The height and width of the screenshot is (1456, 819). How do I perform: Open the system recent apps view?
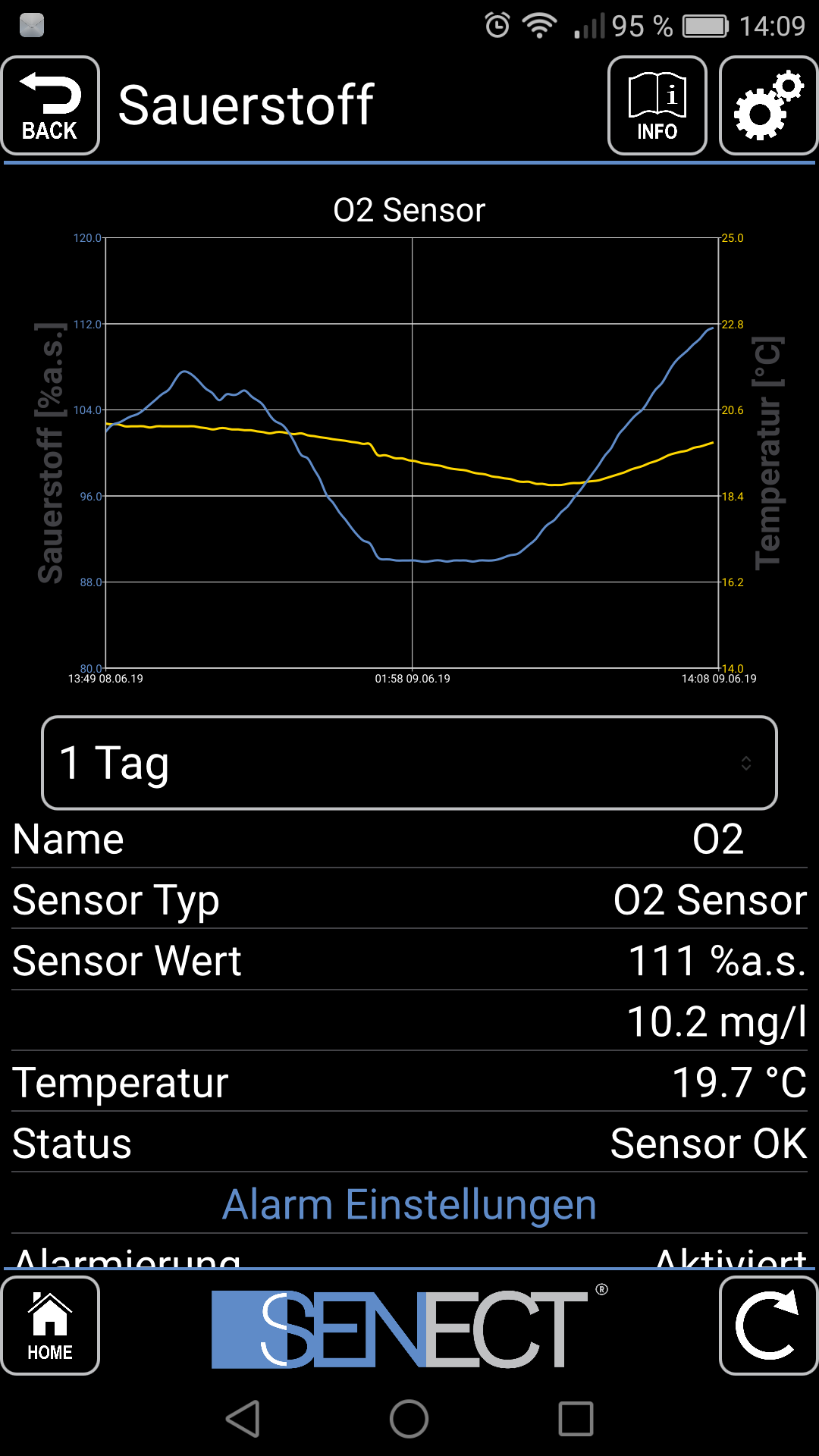click(x=576, y=1419)
